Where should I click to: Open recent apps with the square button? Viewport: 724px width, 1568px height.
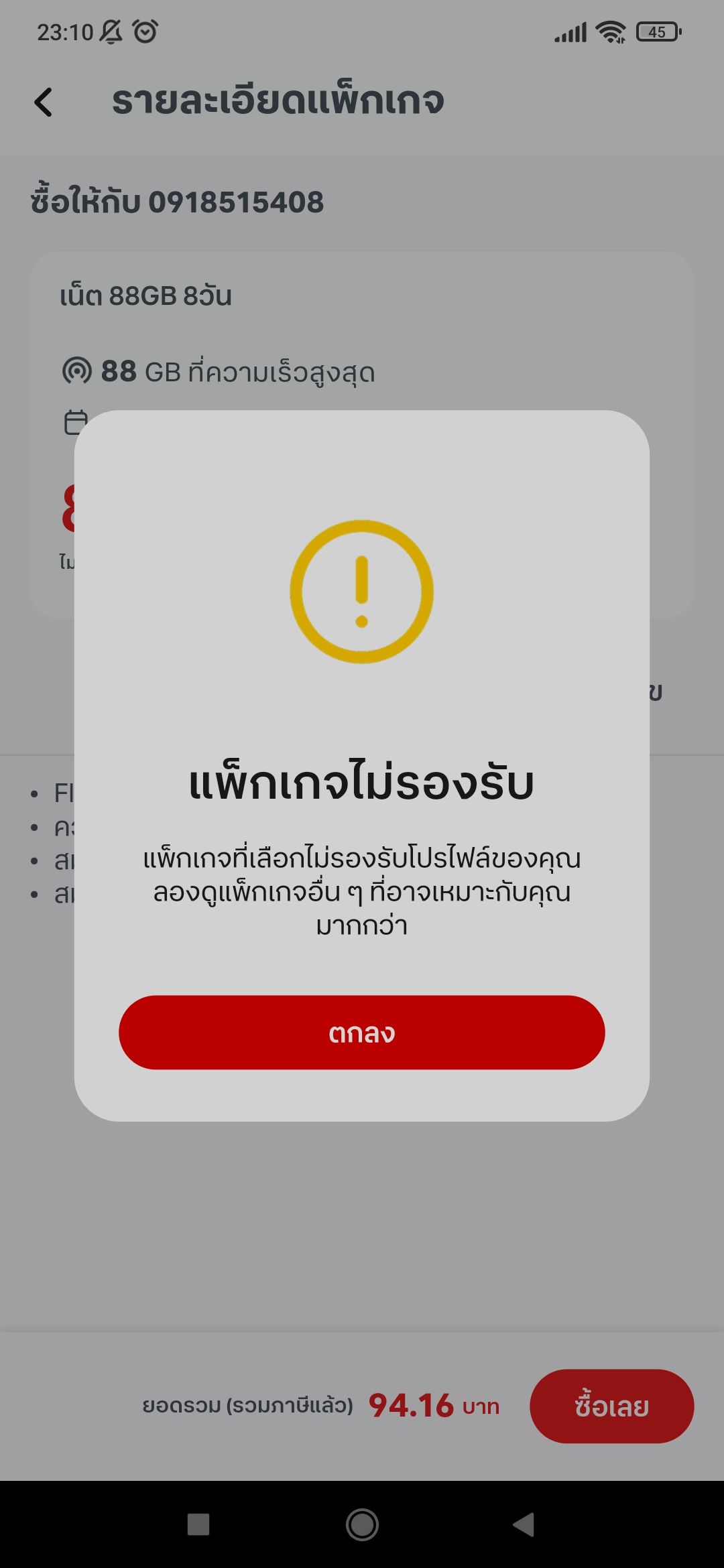[x=198, y=1524]
